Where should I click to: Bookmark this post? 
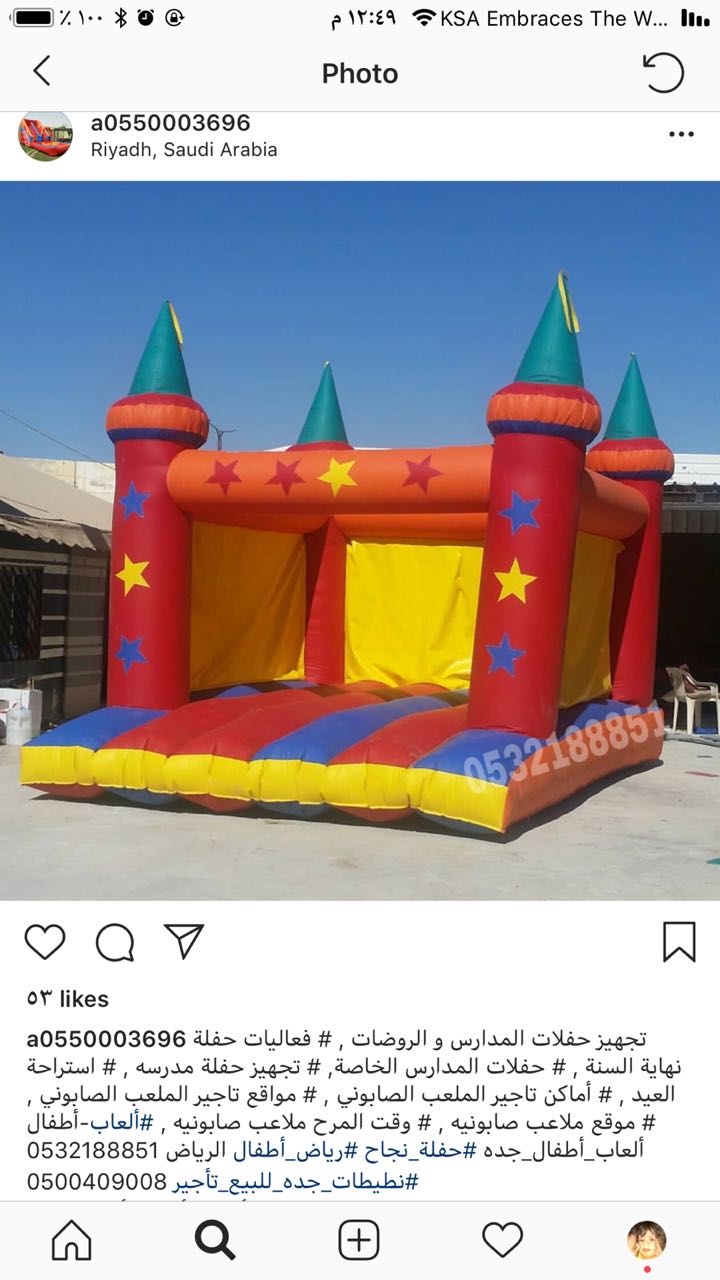(679, 942)
